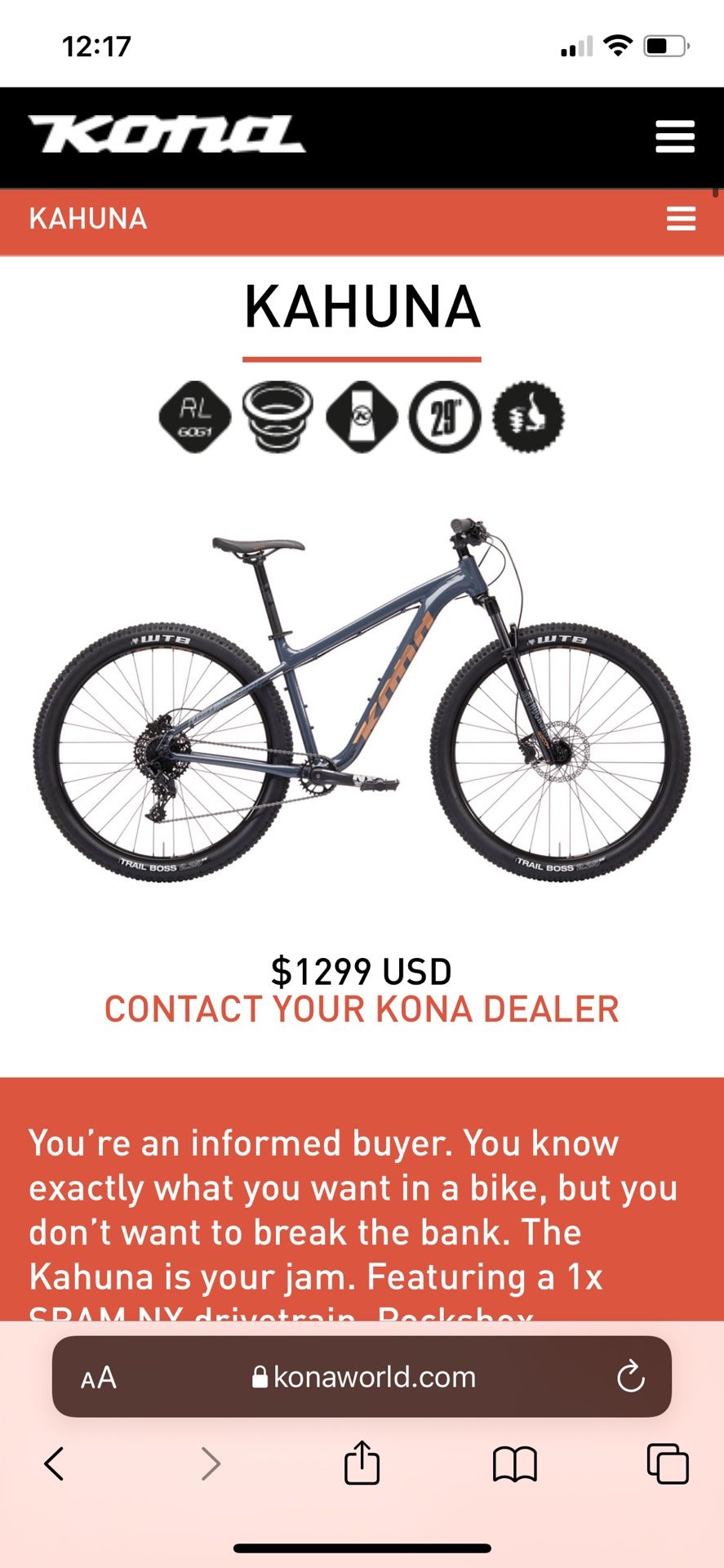Go to Kona homepage via logo

(167, 135)
